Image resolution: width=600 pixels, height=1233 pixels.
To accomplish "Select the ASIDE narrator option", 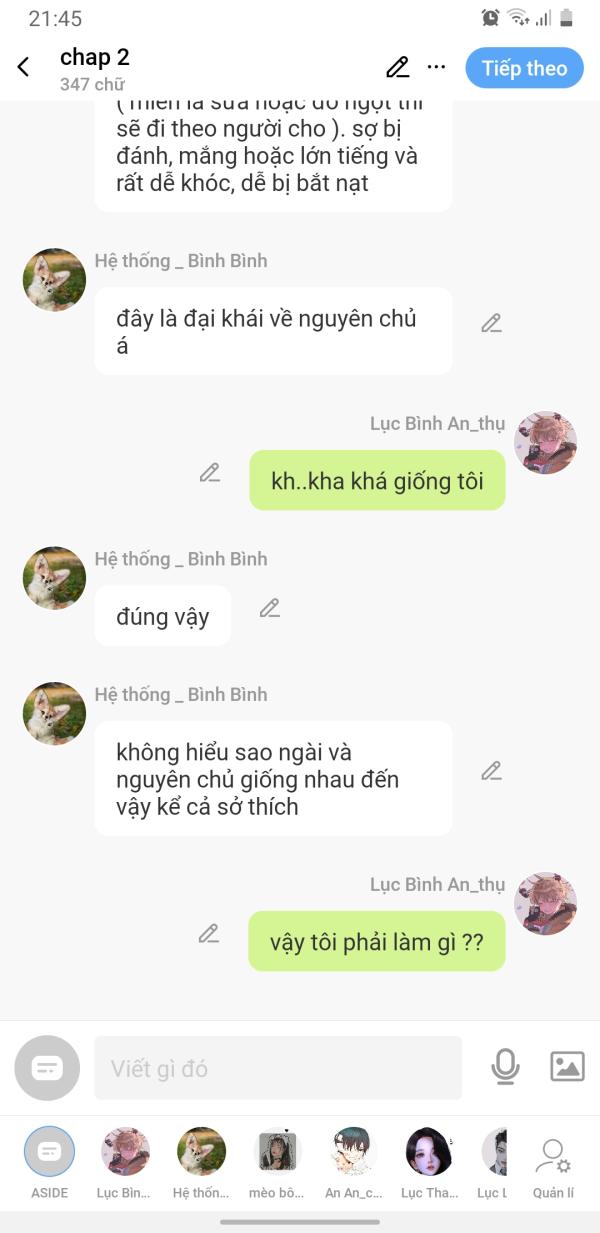I will [x=49, y=1163].
